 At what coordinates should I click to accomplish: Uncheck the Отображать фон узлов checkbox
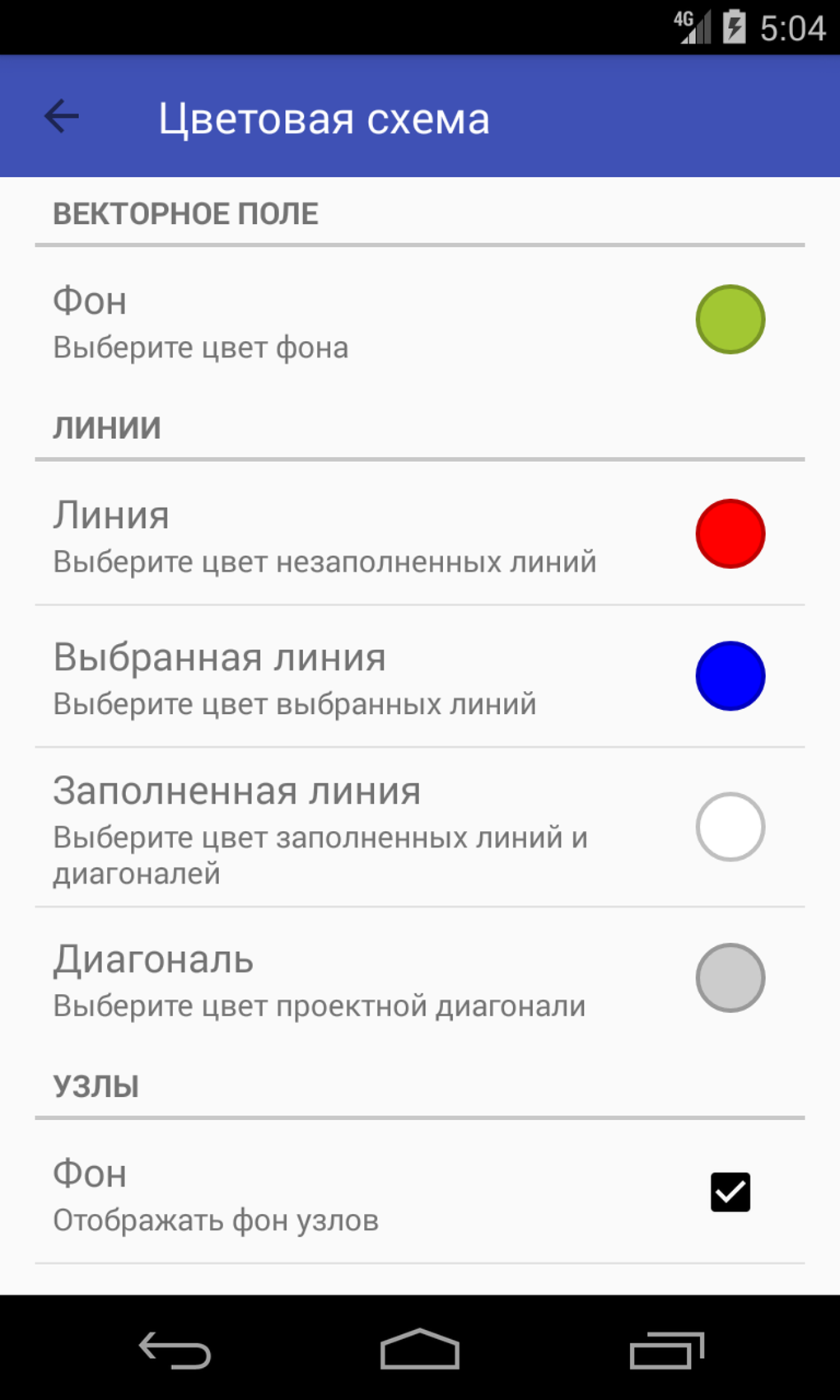click(730, 1192)
